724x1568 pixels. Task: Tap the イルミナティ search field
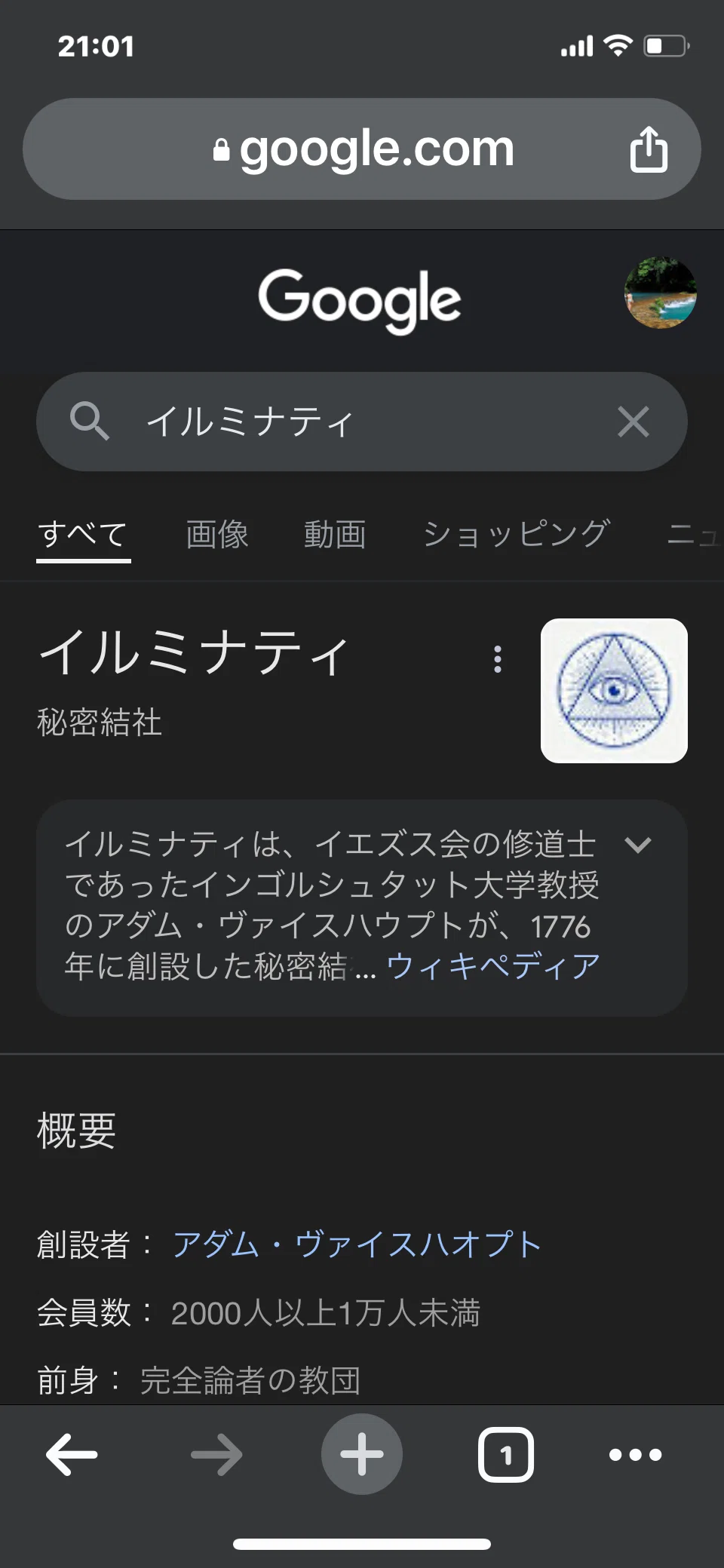[x=362, y=422]
